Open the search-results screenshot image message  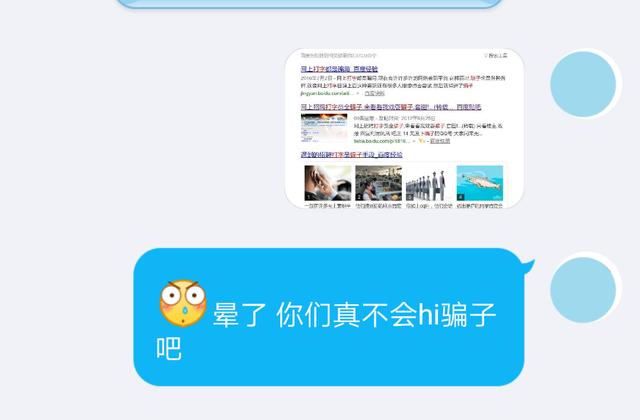click(x=404, y=128)
